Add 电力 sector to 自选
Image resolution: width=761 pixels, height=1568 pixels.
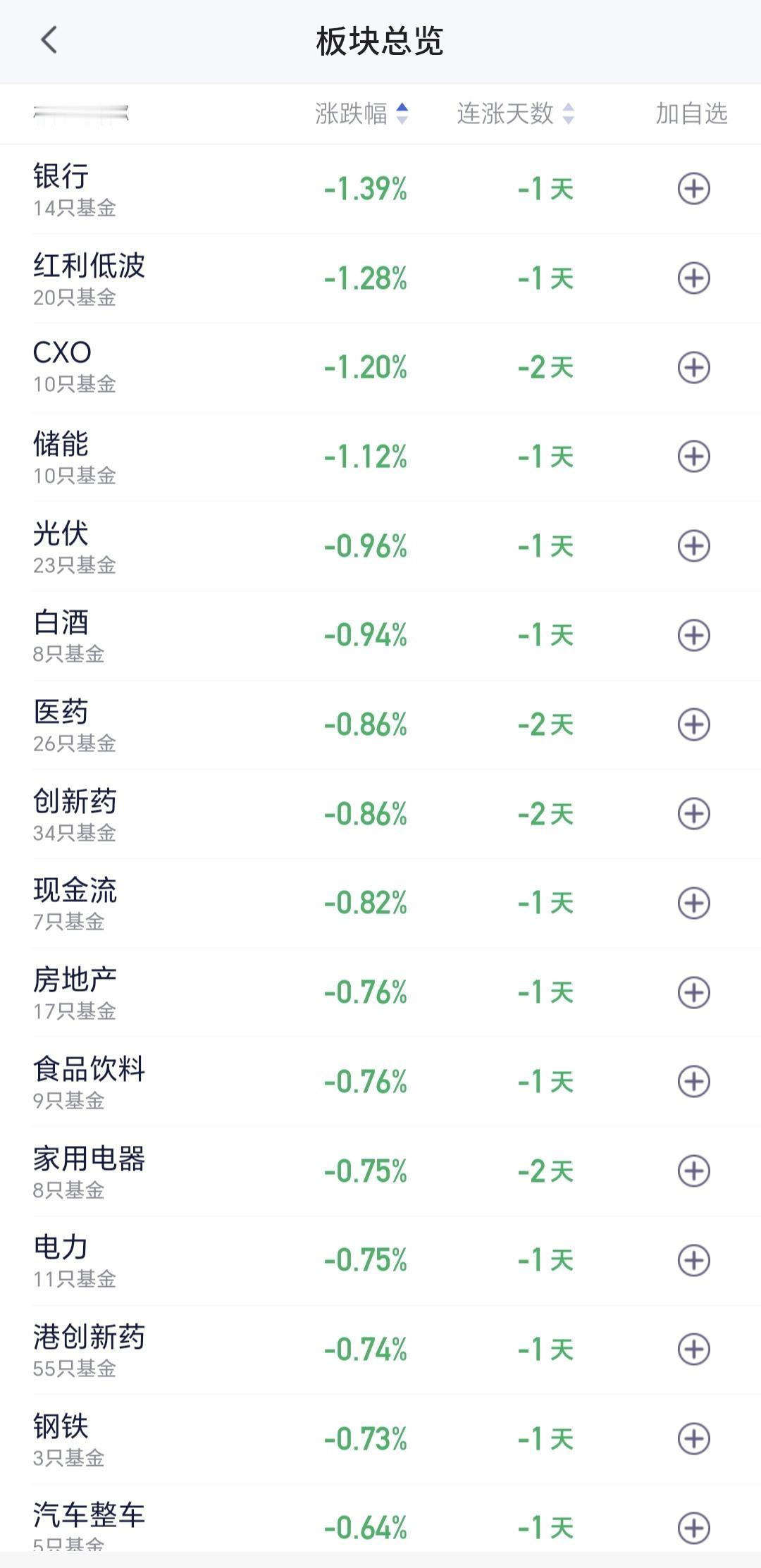pyautogui.click(x=693, y=1260)
